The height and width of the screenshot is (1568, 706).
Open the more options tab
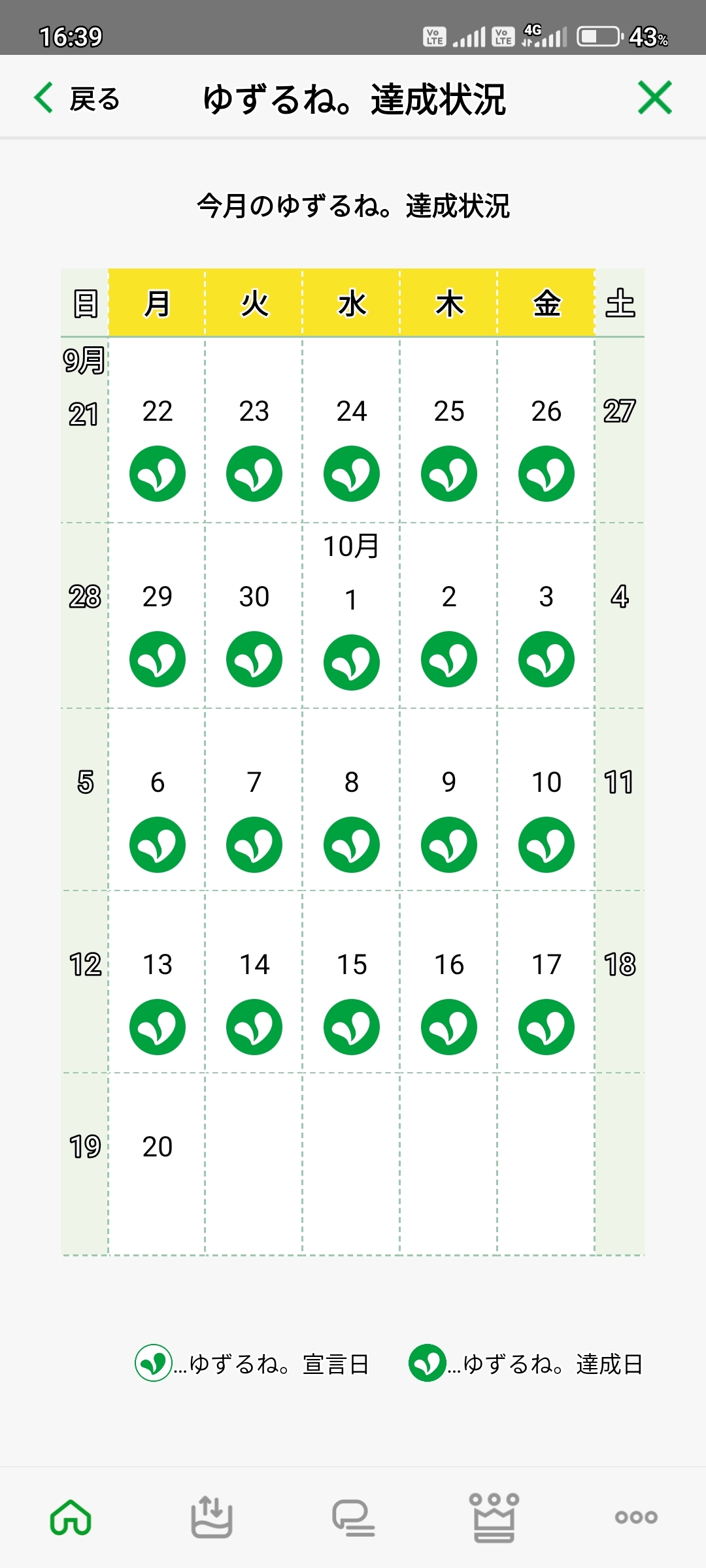[x=635, y=1517]
